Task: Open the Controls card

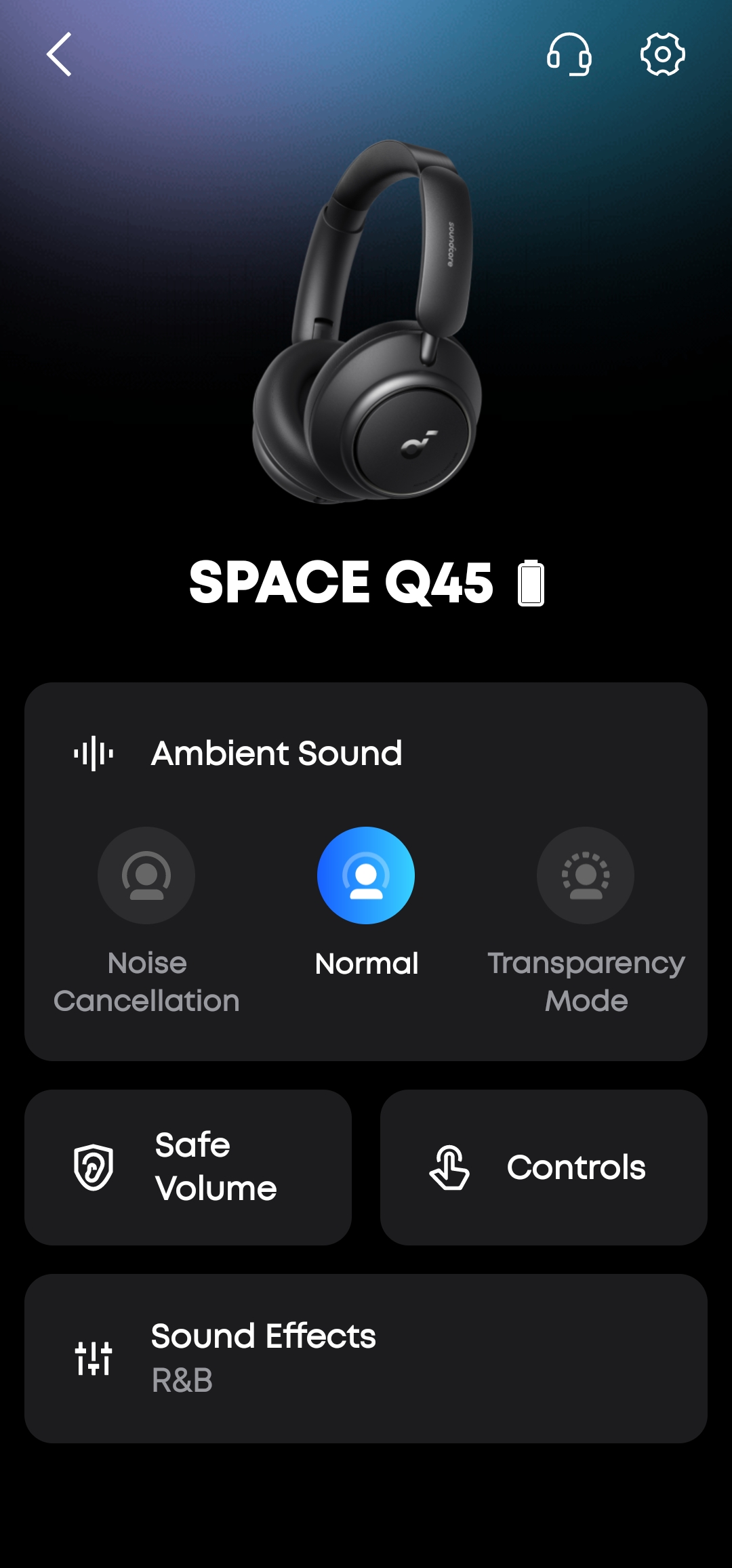Action: click(x=544, y=1167)
